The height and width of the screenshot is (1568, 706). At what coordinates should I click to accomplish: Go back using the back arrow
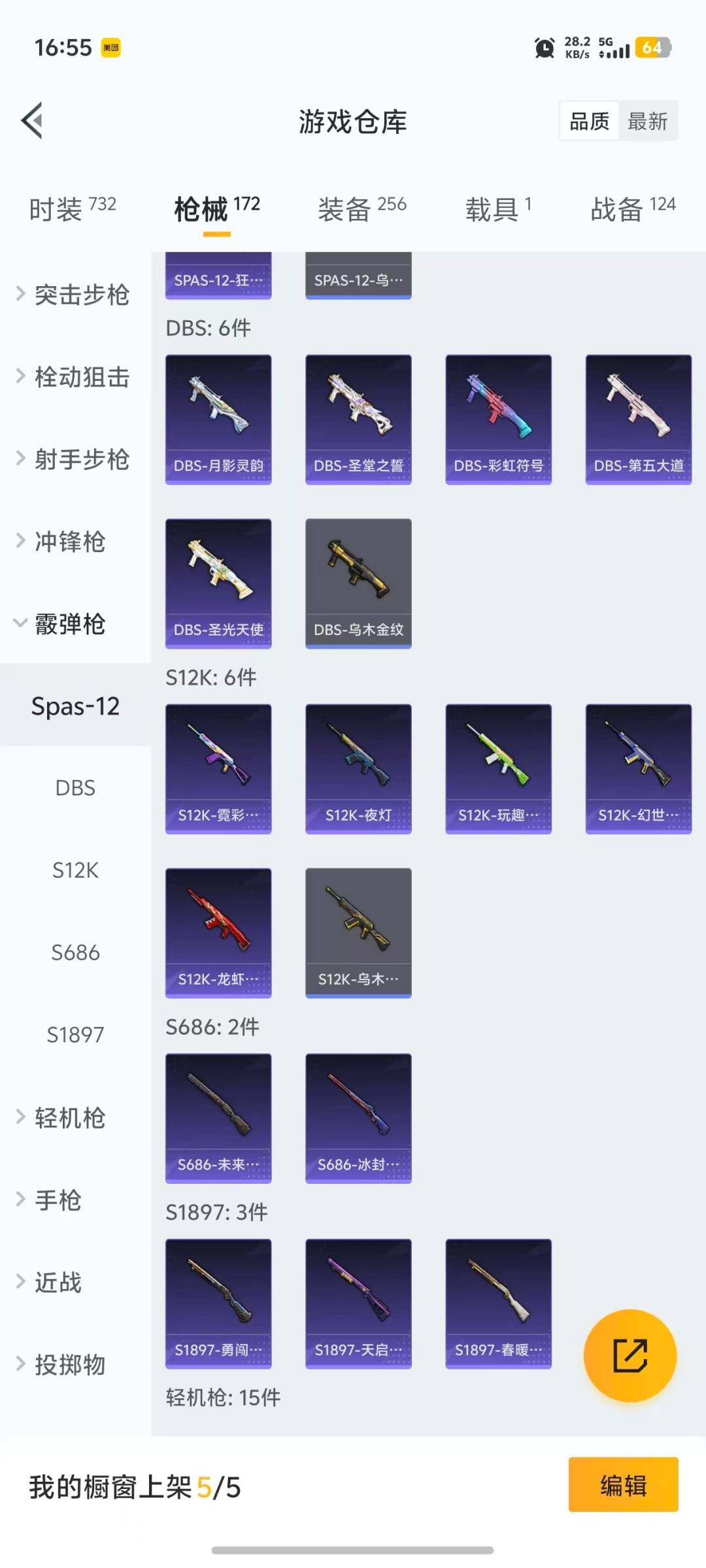32,120
